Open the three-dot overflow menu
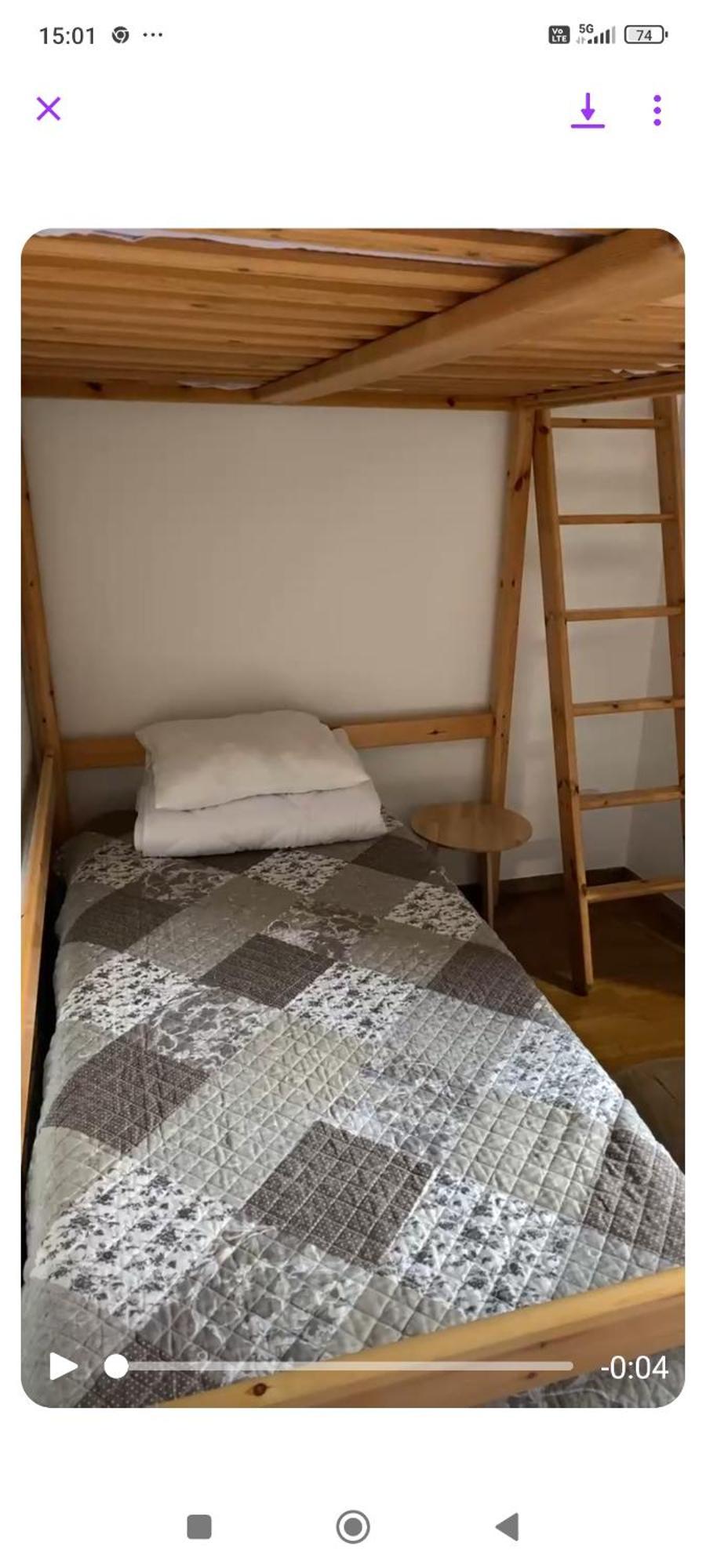The width and height of the screenshot is (706, 1568). [x=657, y=110]
